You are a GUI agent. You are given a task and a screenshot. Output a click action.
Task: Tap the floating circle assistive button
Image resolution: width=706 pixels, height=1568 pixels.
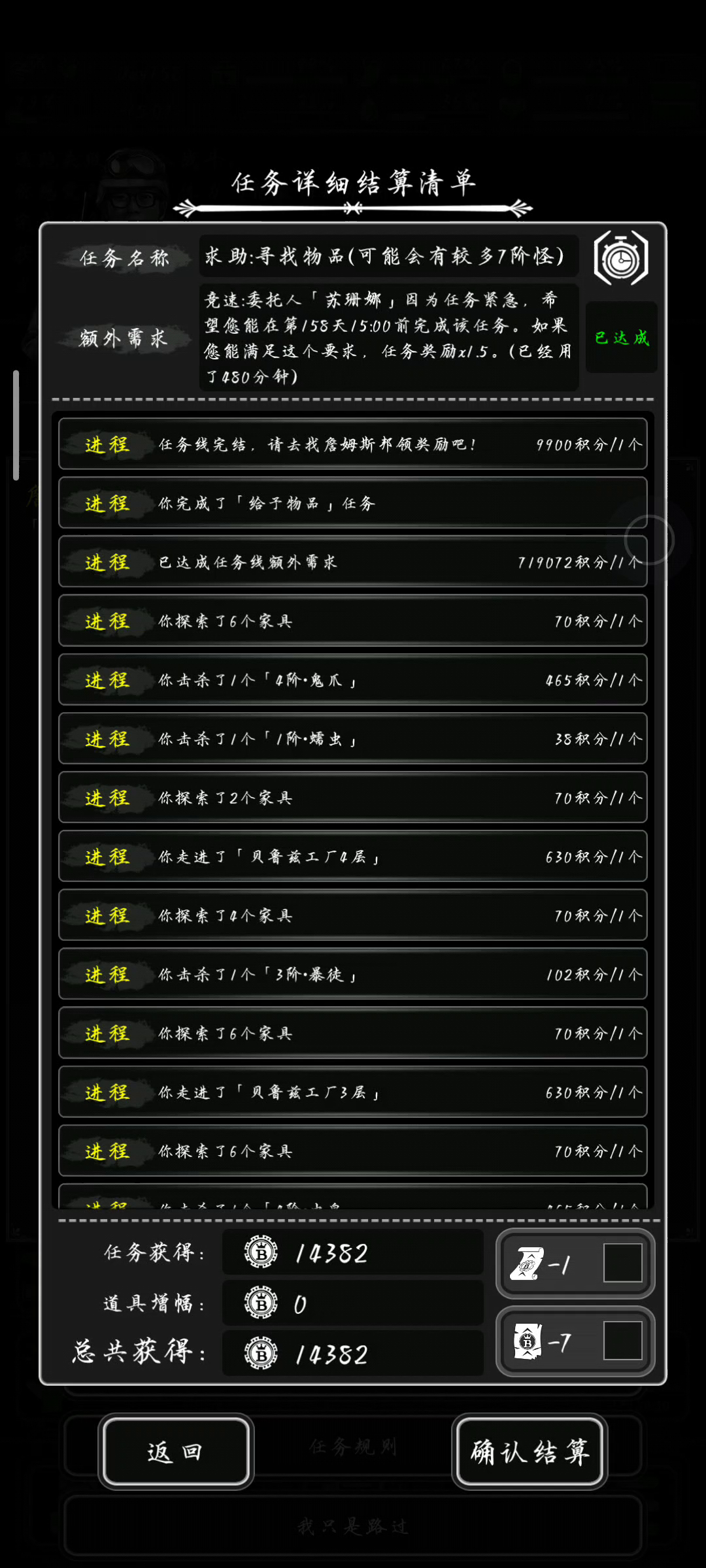coord(648,540)
